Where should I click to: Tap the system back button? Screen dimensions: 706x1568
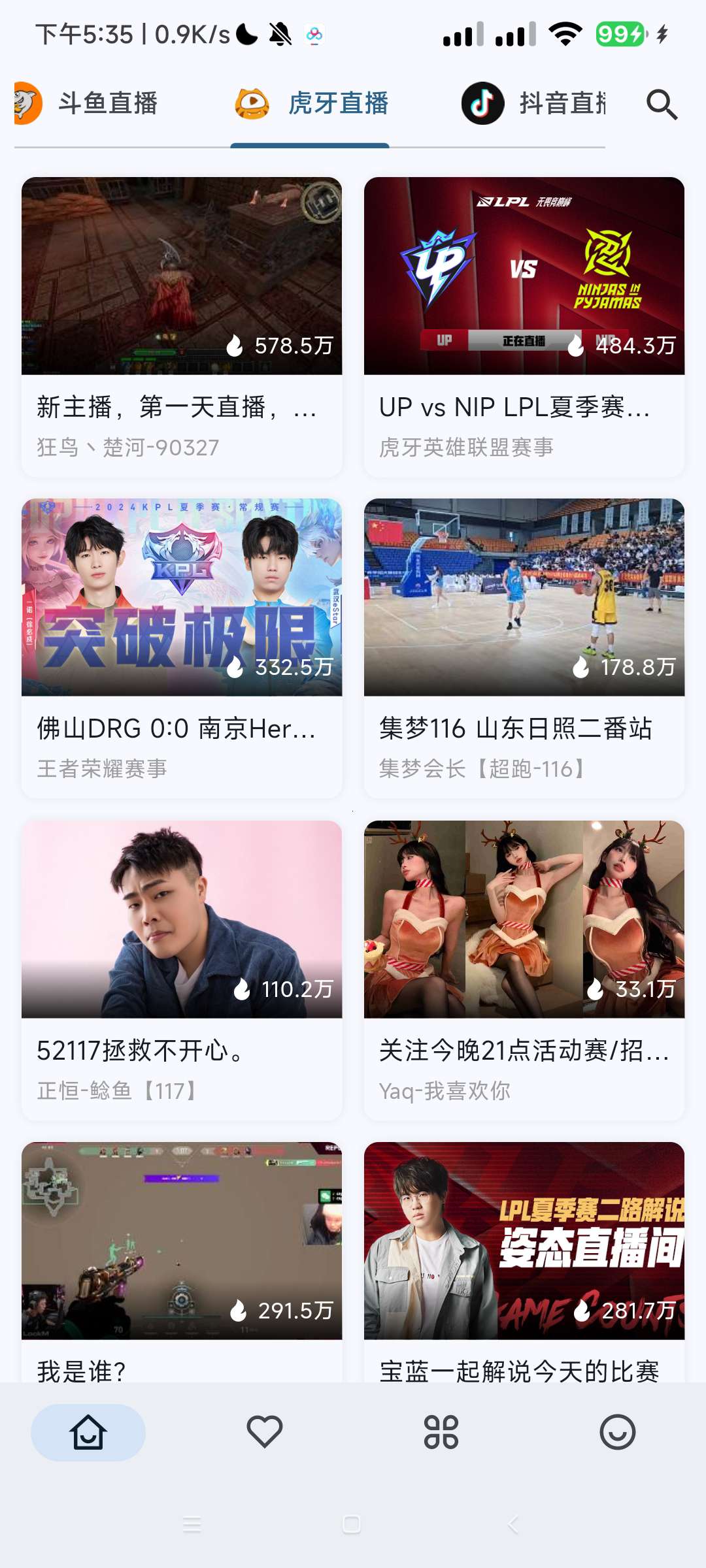click(x=513, y=1524)
